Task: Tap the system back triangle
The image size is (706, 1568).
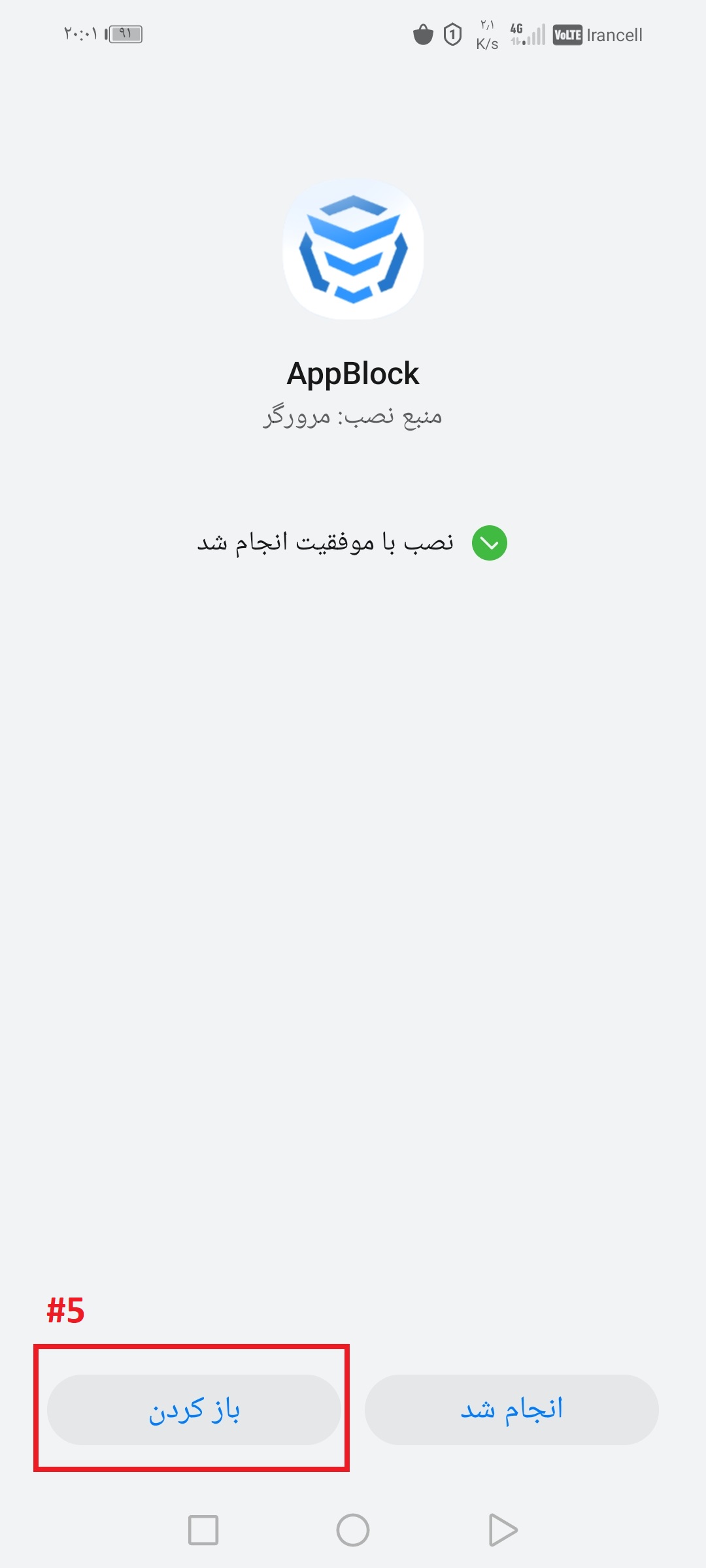Action: [502, 1530]
